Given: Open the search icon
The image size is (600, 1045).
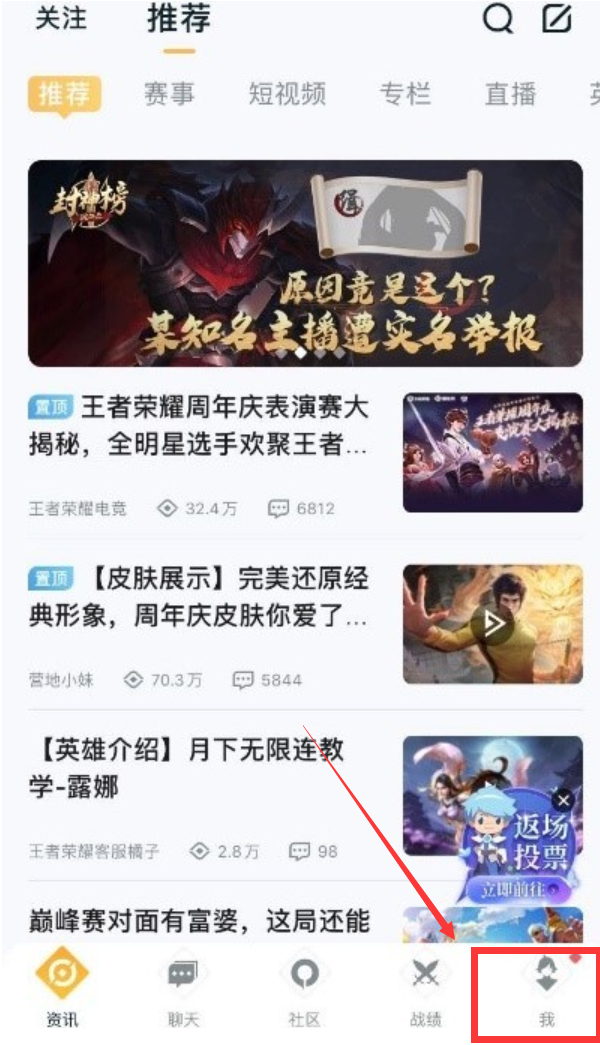Looking at the screenshot, I should point(497,20).
